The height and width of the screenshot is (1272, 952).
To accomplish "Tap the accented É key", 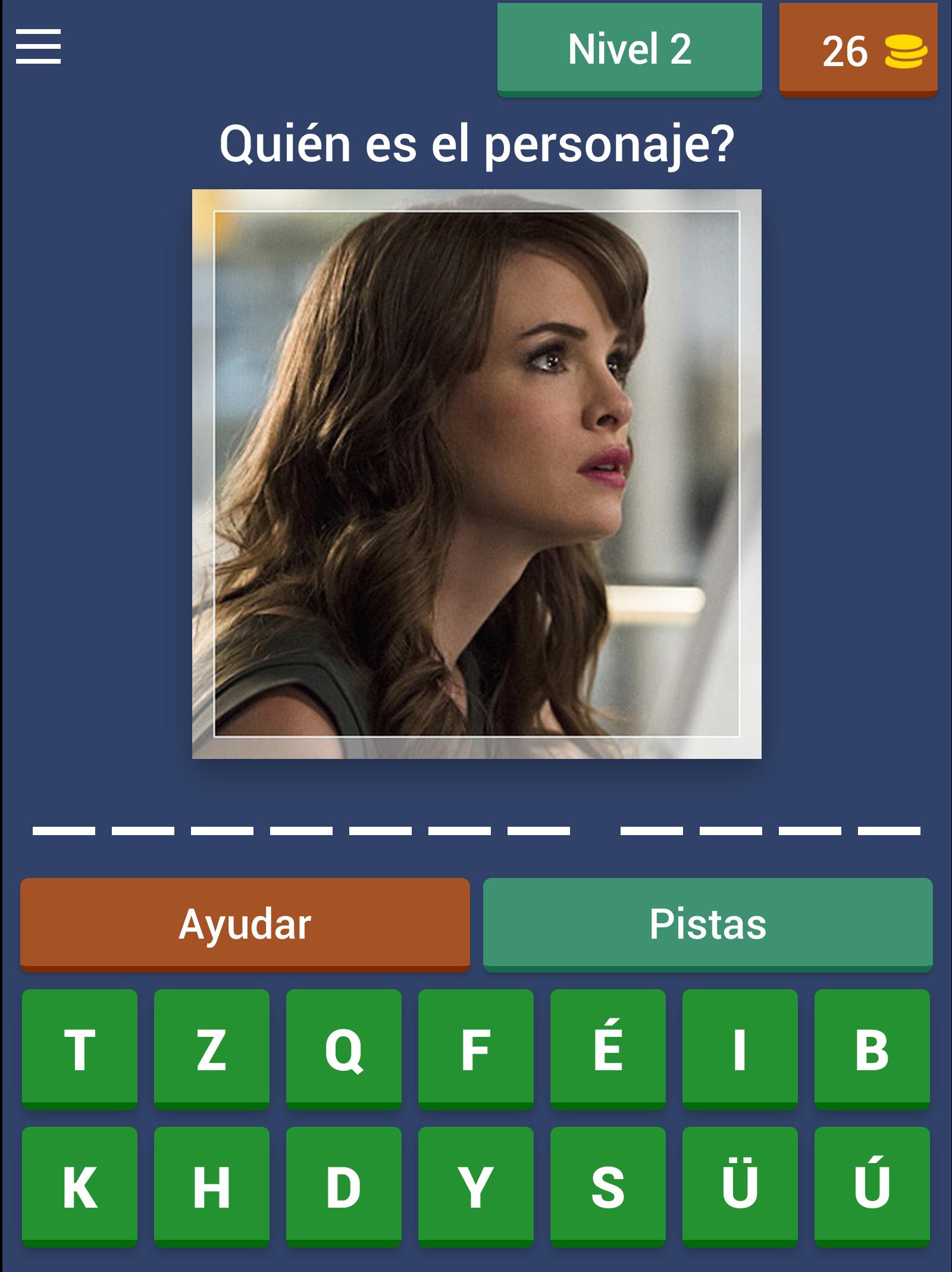I will click(607, 1049).
